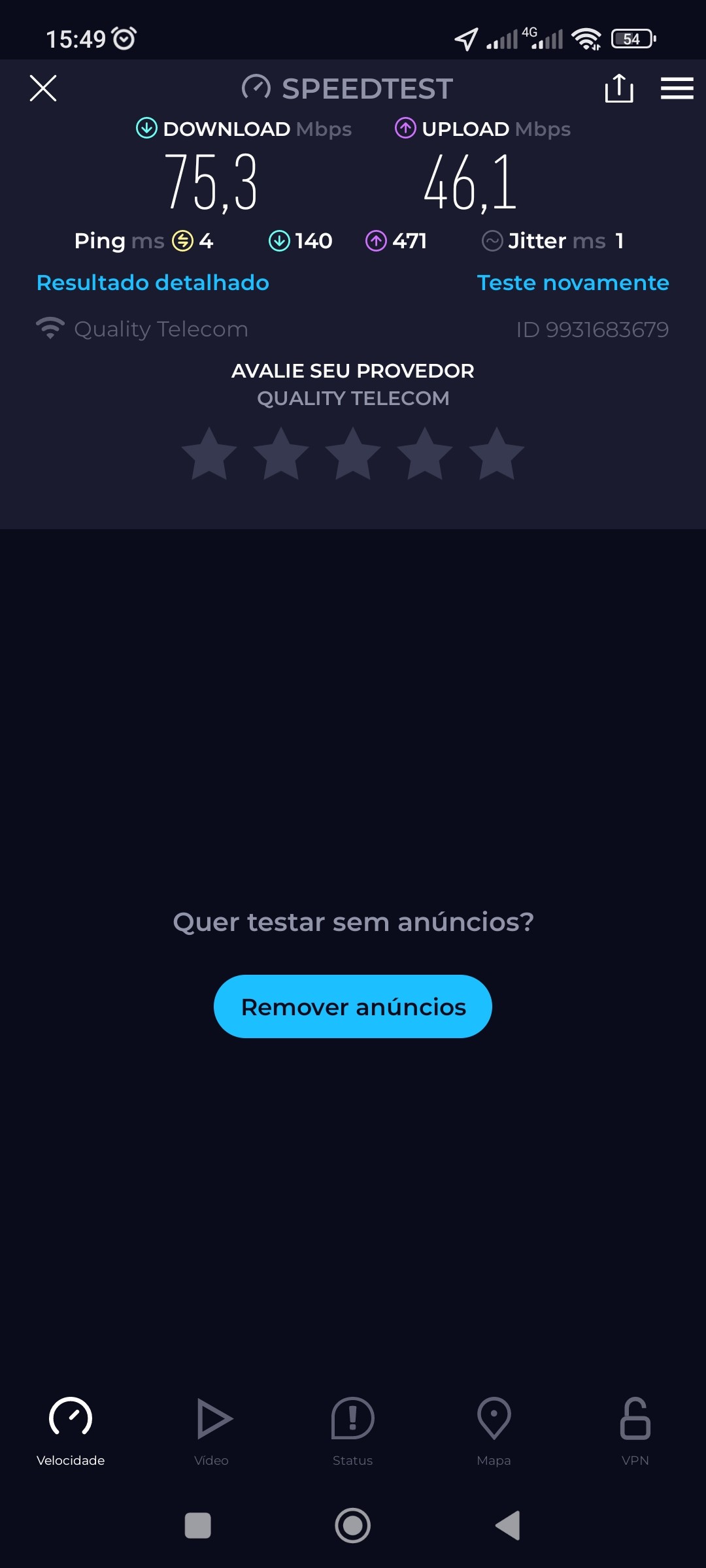Open the hamburger menu

click(x=677, y=88)
